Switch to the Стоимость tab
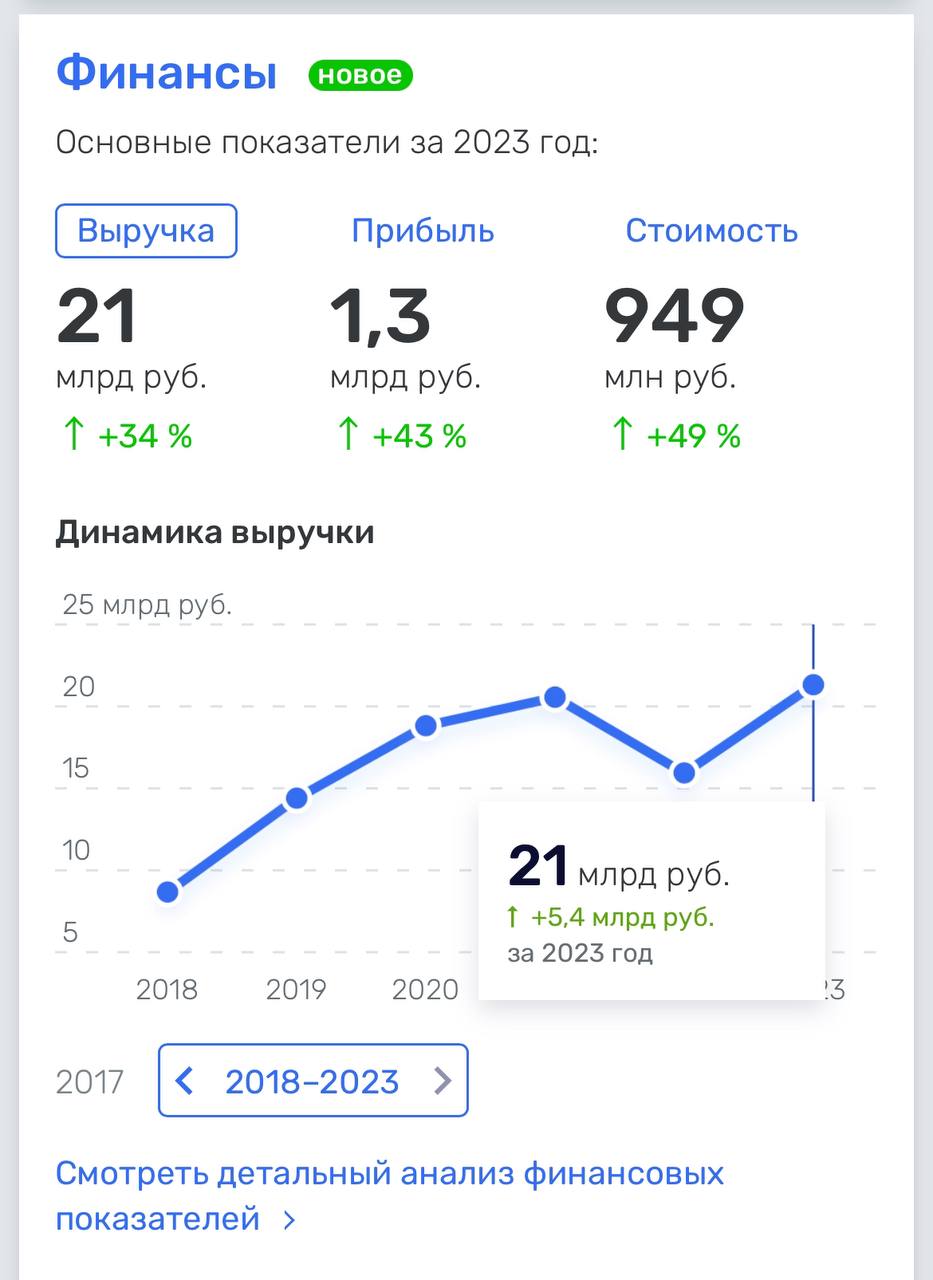The image size is (933, 1280). pyautogui.click(x=711, y=231)
